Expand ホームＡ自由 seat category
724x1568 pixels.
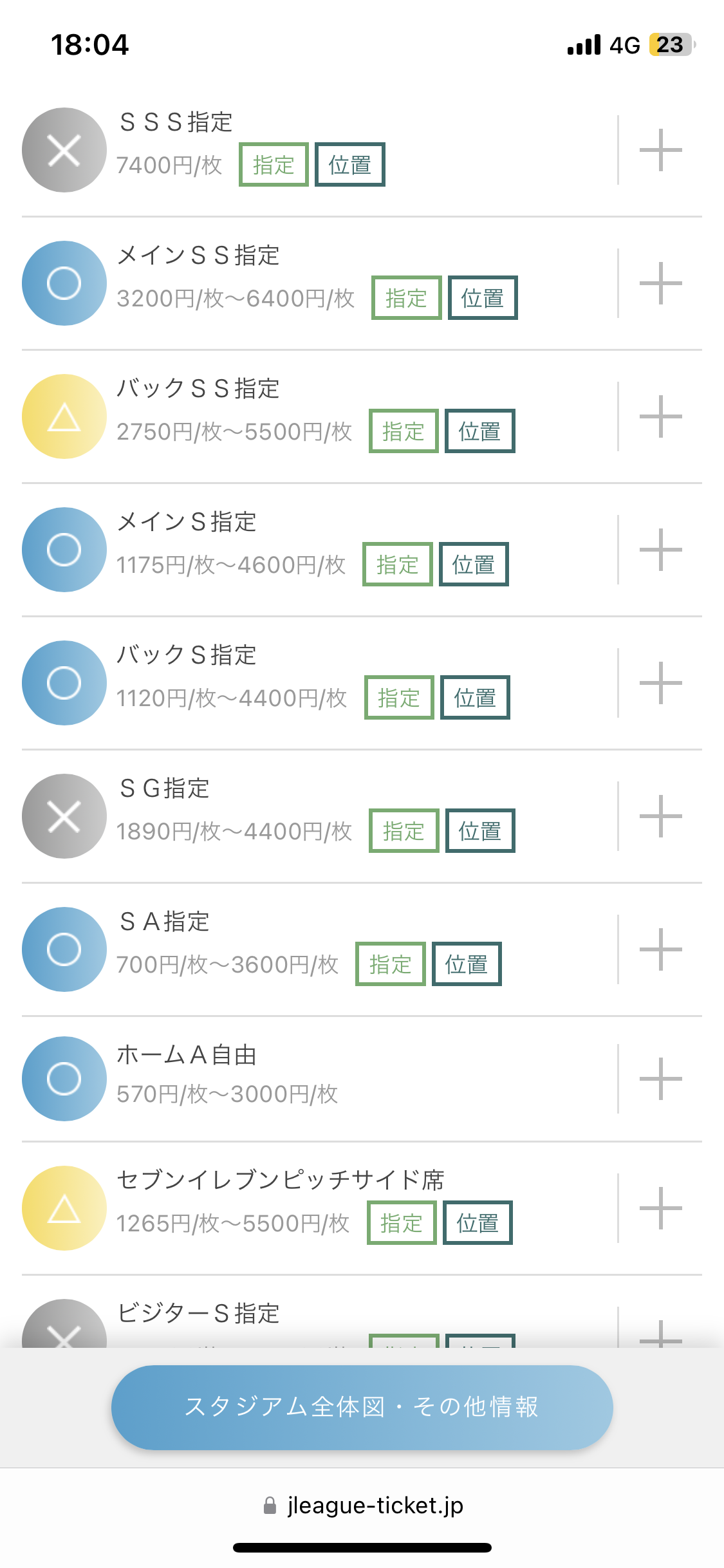click(x=660, y=1079)
